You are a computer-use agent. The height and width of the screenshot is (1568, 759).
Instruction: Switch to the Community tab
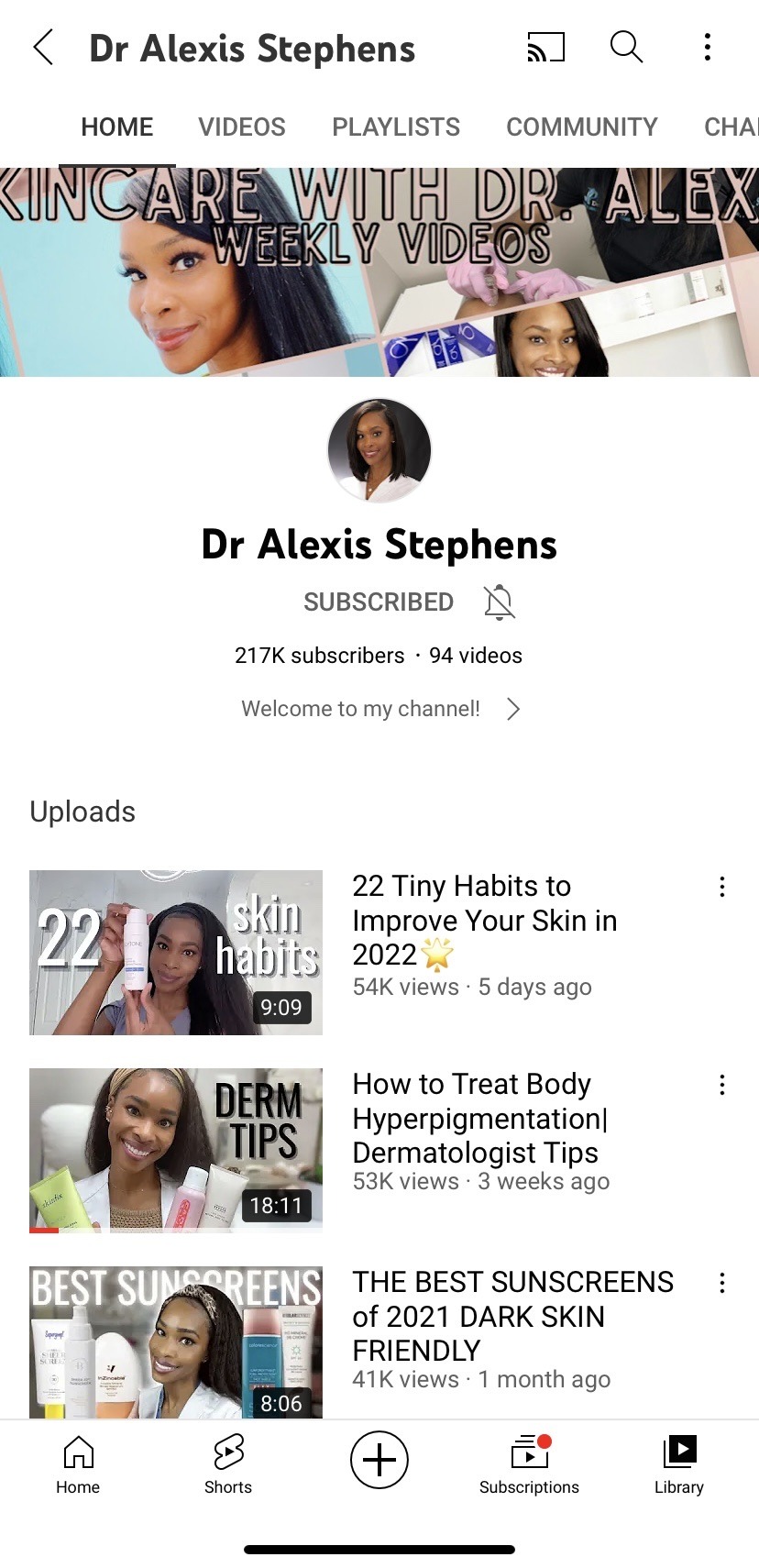(x=581, y=127)
